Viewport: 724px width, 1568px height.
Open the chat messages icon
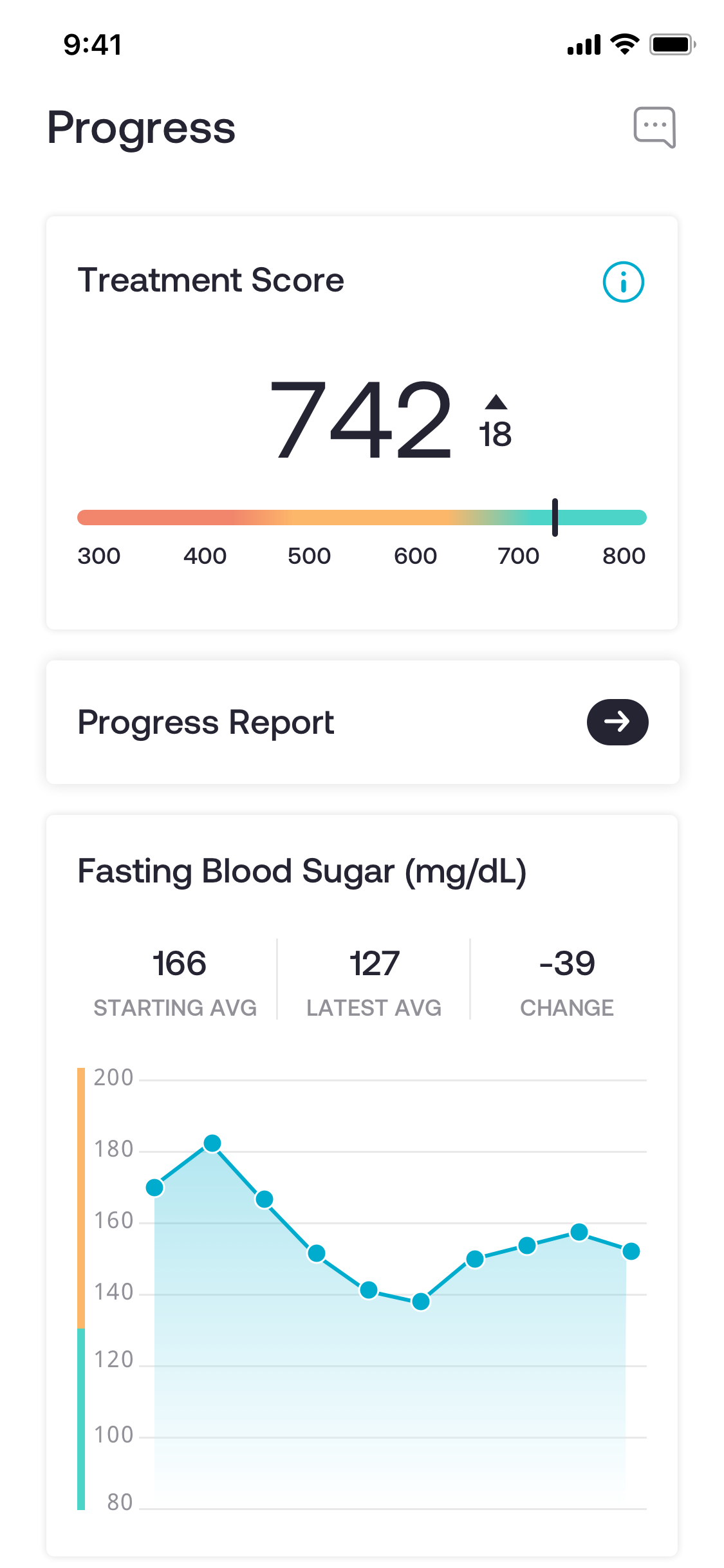654,127
